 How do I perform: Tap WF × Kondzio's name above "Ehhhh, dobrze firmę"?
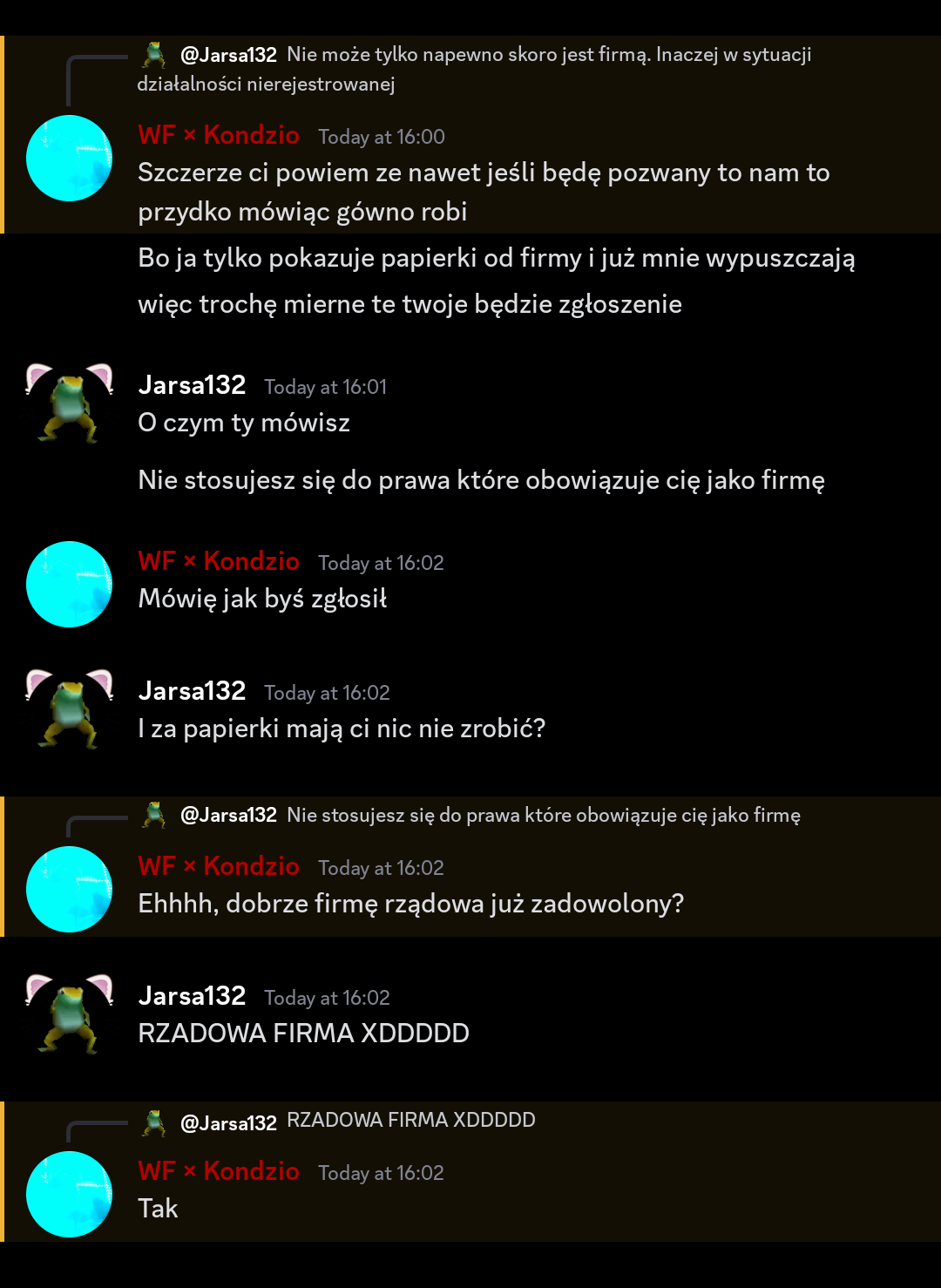pyautogui.click(x=219, y=866)
